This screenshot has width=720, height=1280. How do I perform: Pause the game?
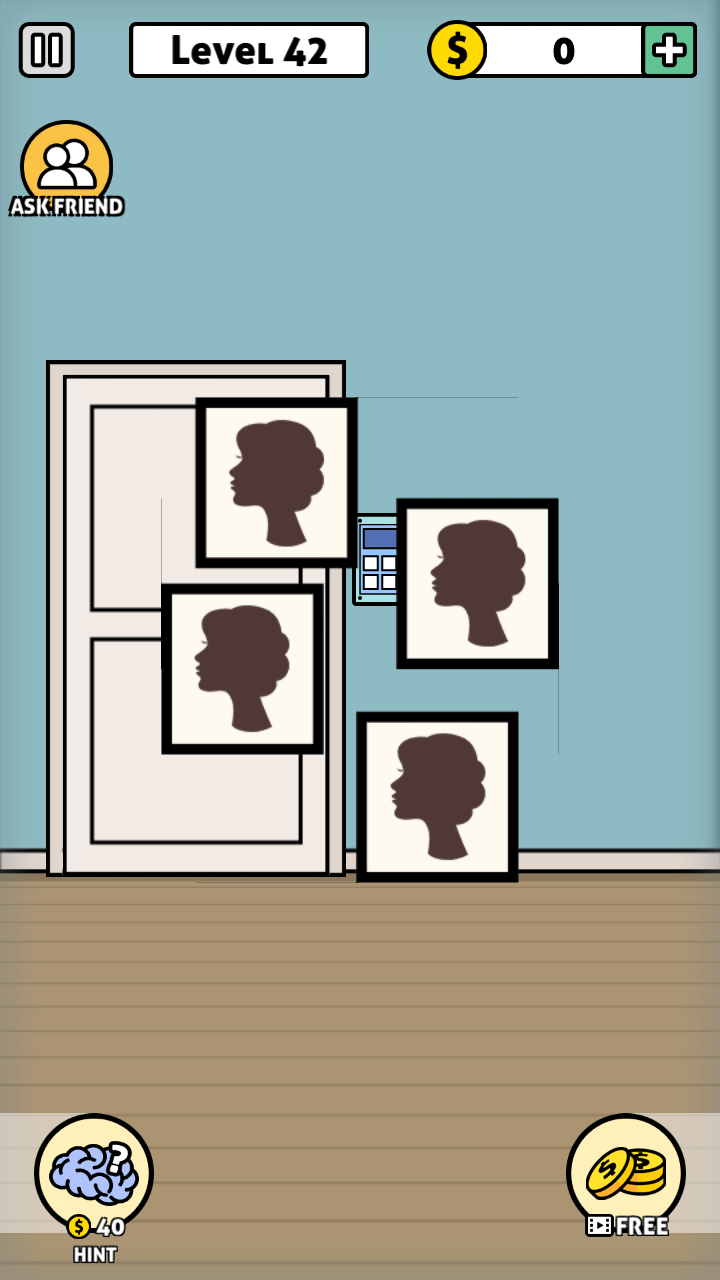click(x=46, y=50)
